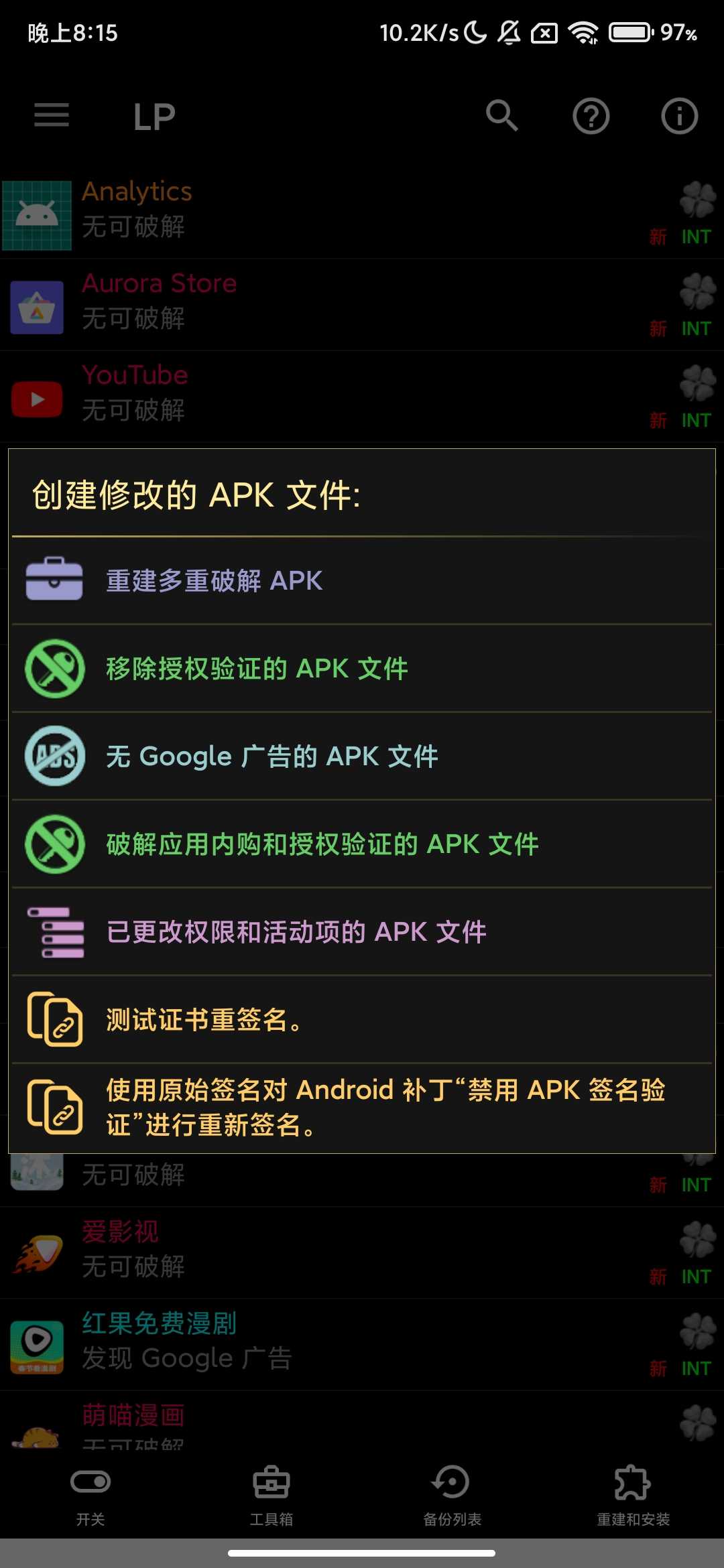
Task: Open help via the question mark icon
Action: pyautogui.click(x=591, y=116)
